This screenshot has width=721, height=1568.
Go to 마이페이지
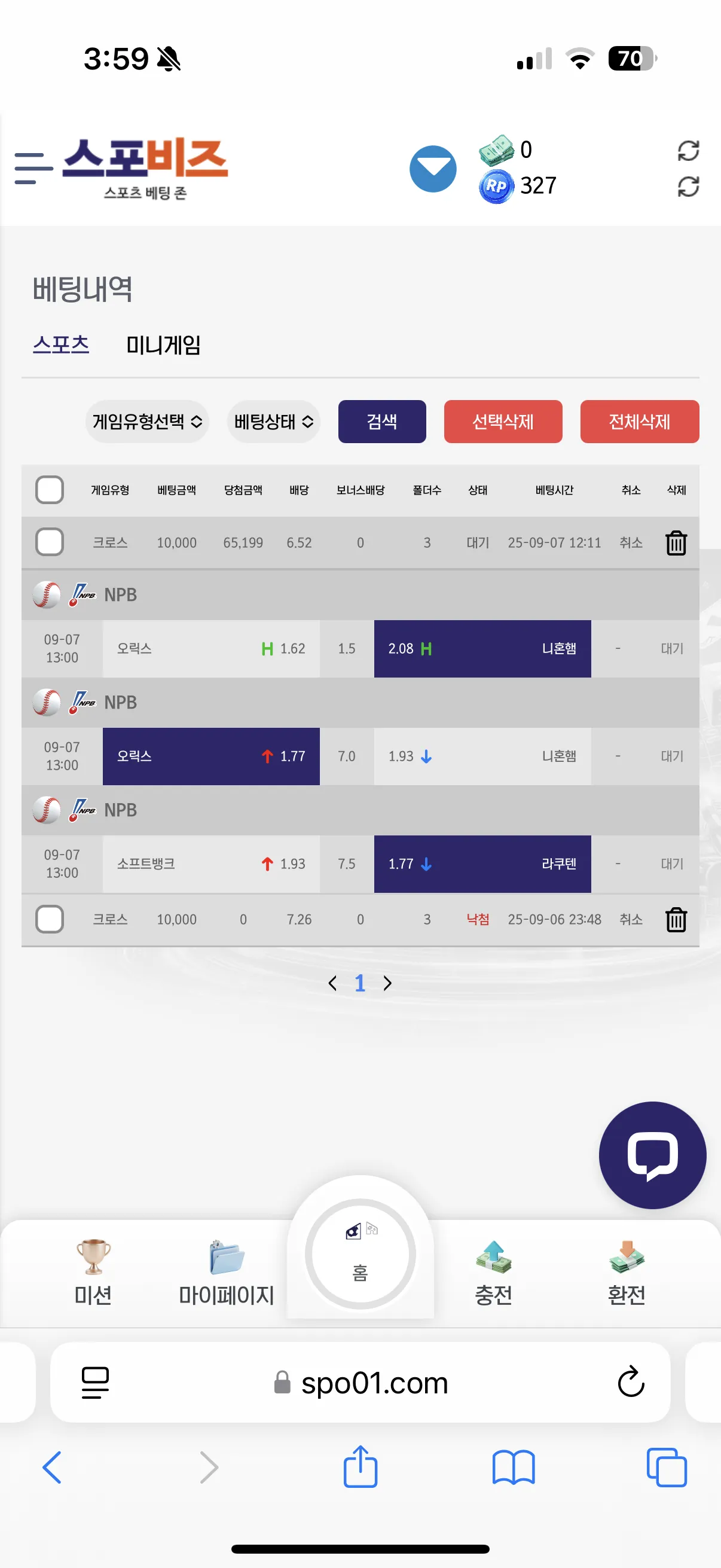click(227, 1272)
